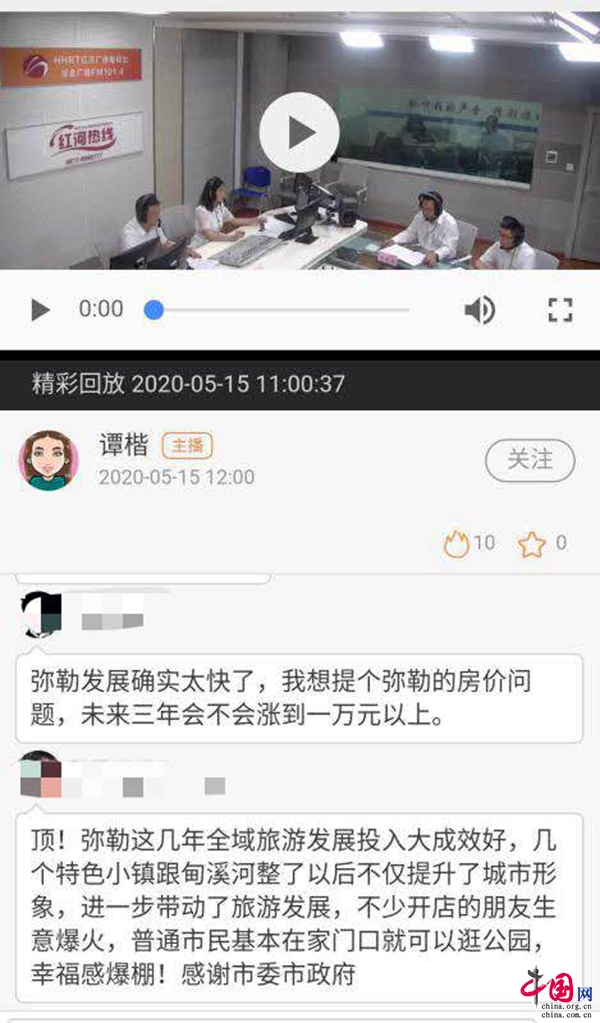Like the broadcast with the flame icon

pyautogui.click(x=457, y=543)
